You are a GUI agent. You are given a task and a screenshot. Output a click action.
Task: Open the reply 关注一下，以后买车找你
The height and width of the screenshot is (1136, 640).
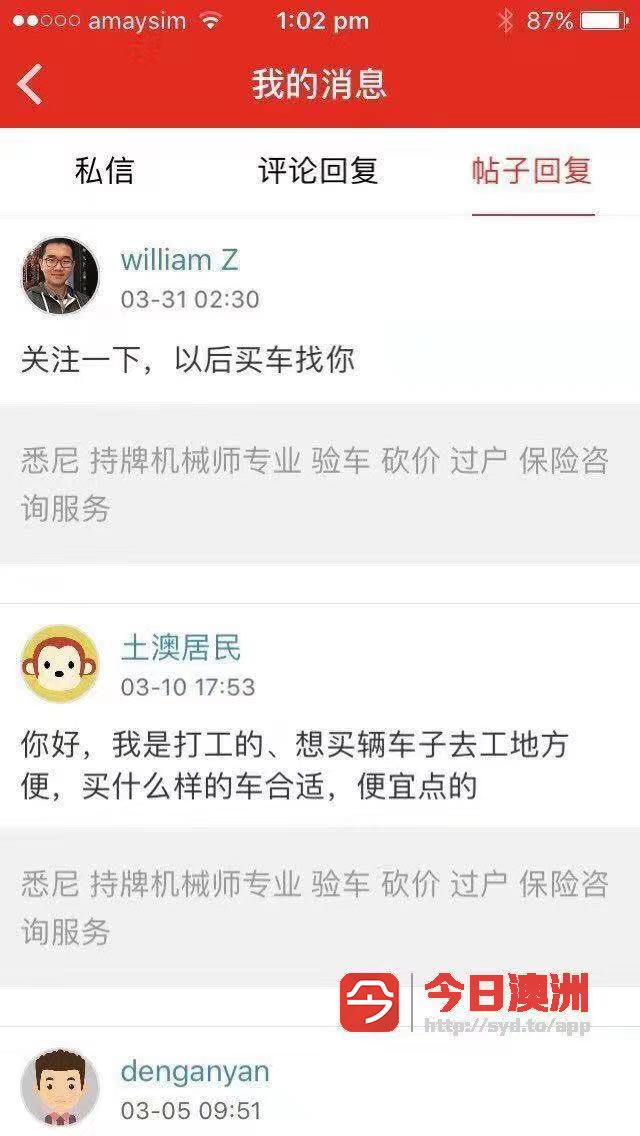coord(188,360)
